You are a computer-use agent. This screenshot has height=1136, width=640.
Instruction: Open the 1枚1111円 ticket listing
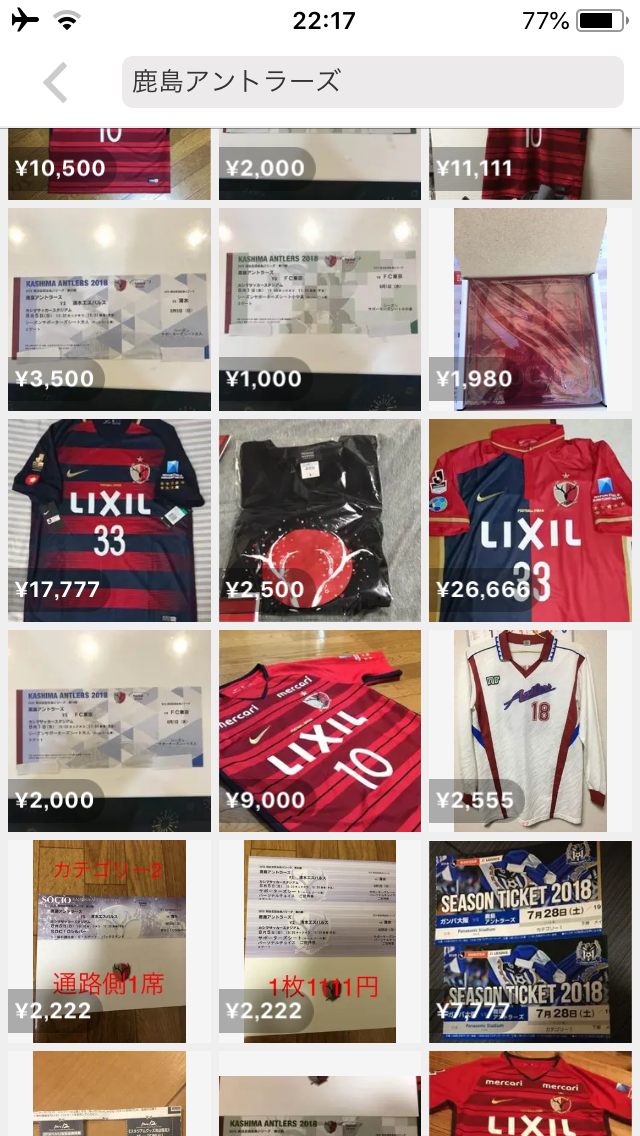pos(320,941)
